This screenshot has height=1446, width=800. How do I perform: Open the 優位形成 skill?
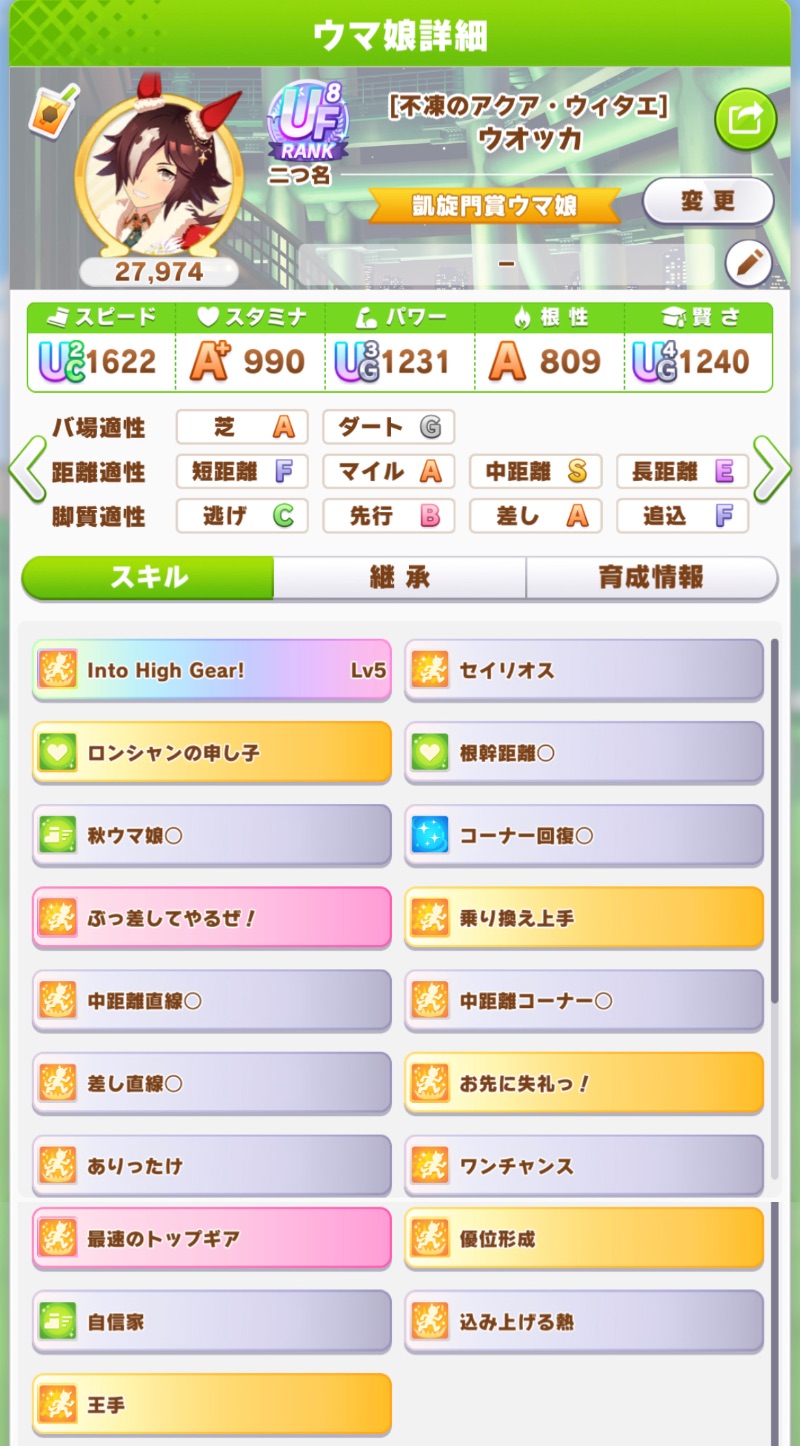[x=584, y=1238]
